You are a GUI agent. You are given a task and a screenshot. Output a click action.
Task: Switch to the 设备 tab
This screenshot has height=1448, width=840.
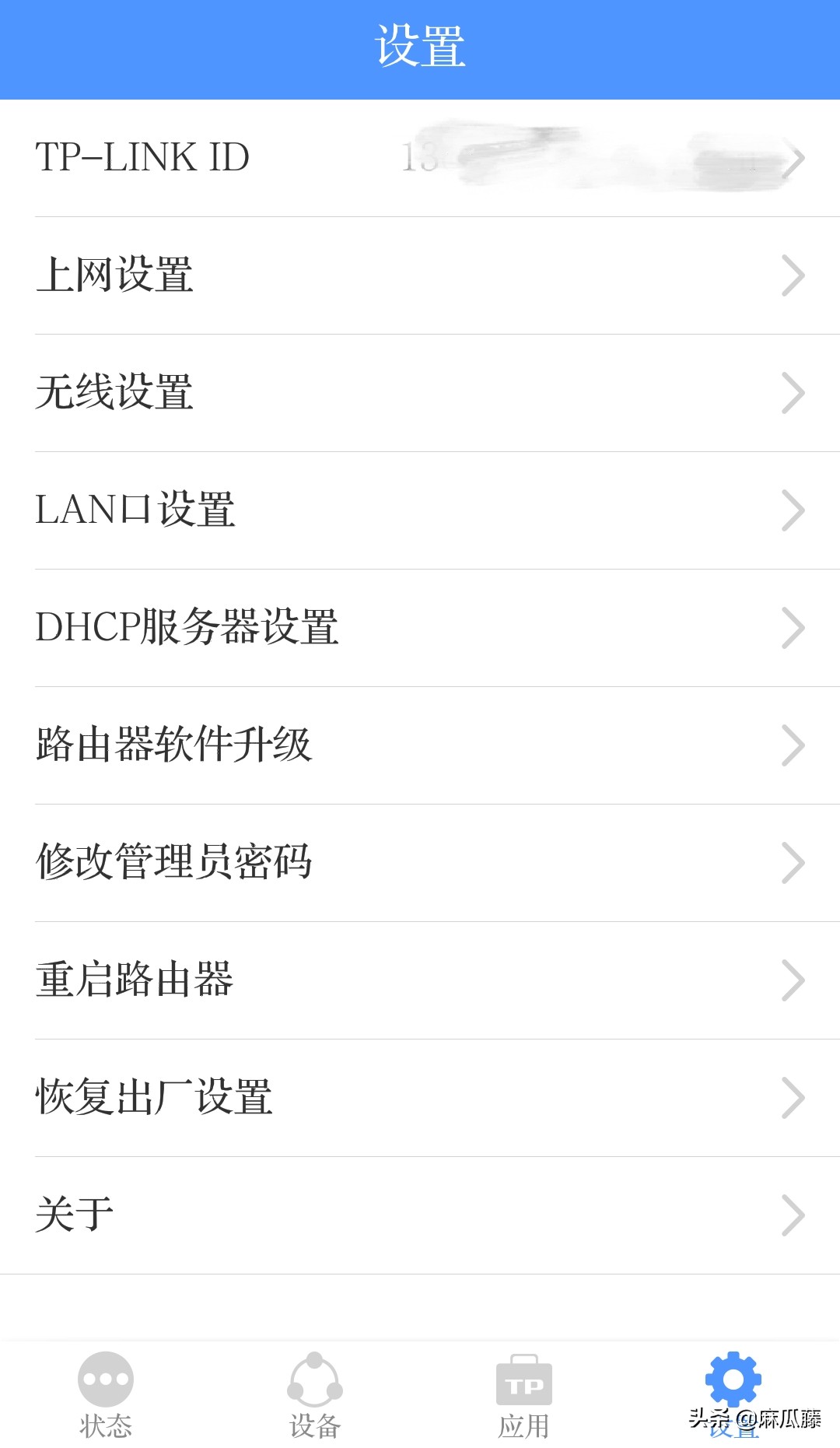tap(315, 1394)
